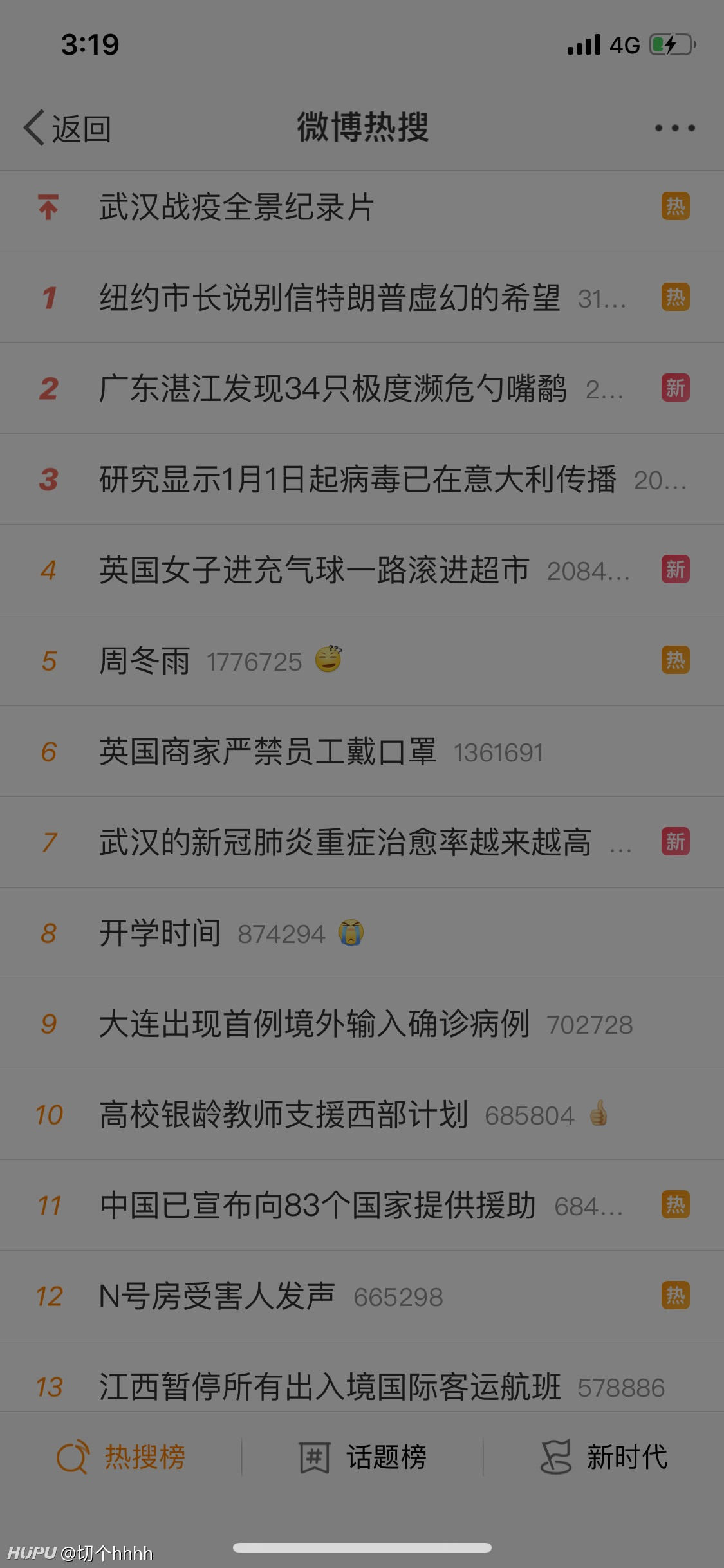The image size is (724, 1568).
Task: Open the three-dot overflow menu
Action: coord(674,128)
